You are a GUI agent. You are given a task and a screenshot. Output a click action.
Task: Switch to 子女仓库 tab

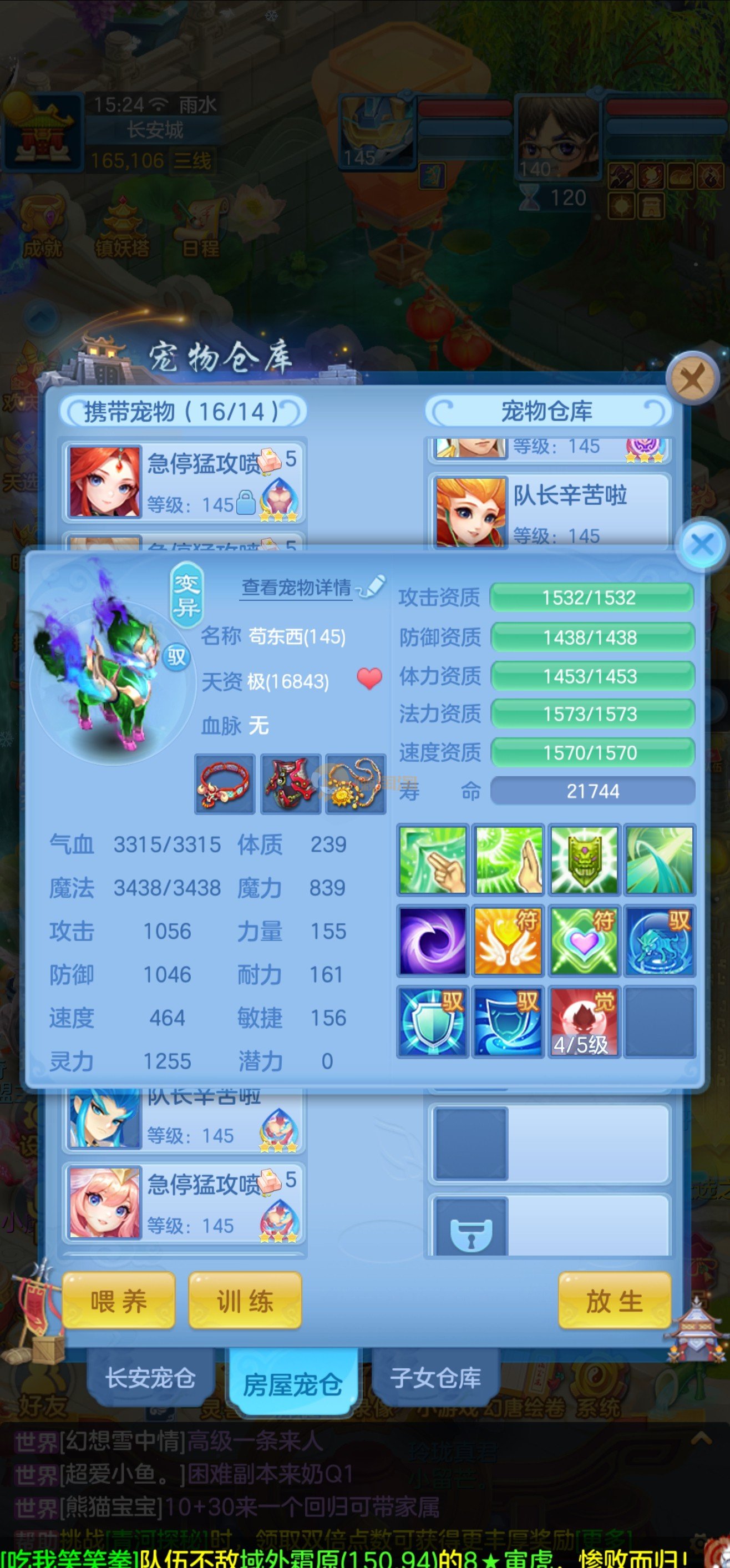[435, 1378]
